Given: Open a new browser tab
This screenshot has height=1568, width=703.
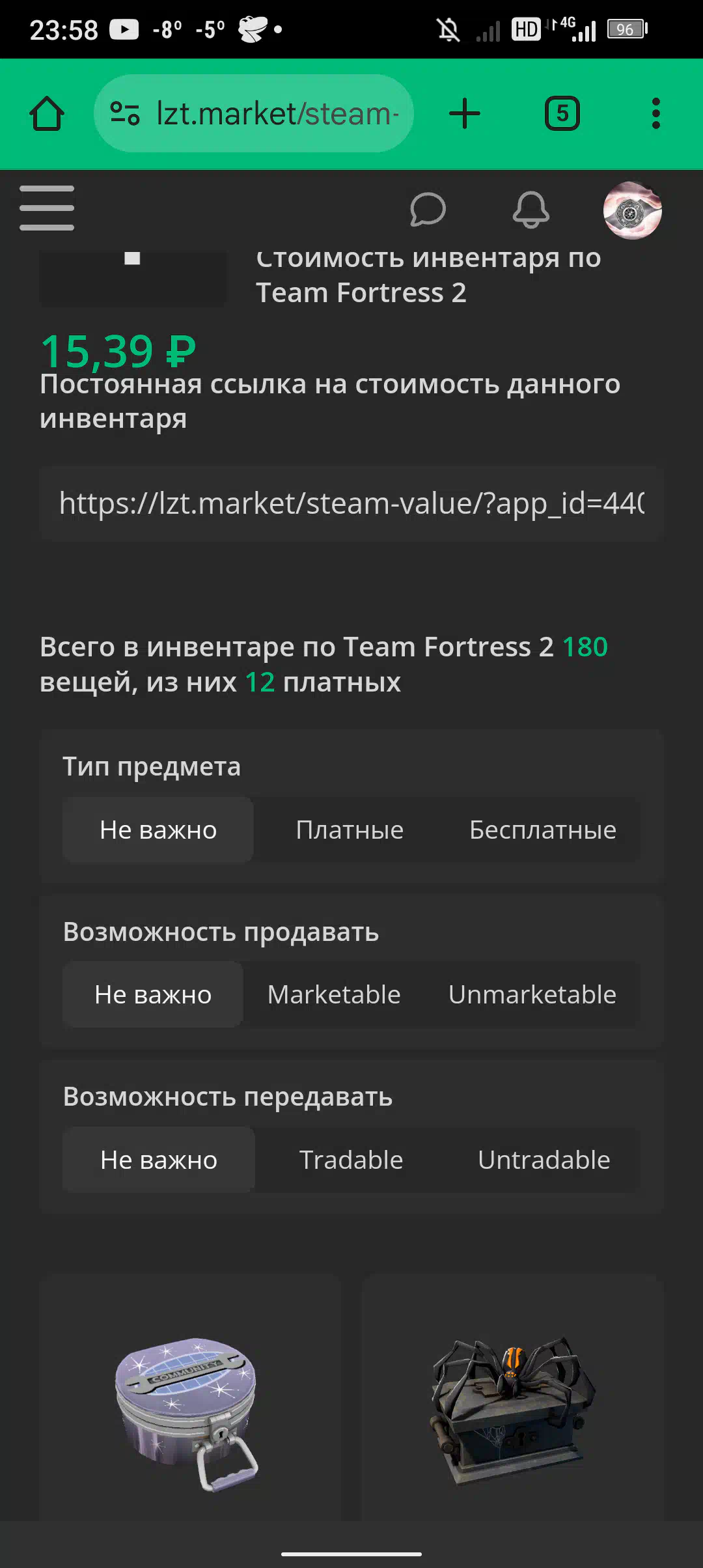Looking at the screenshot, I should click(465, 113).
